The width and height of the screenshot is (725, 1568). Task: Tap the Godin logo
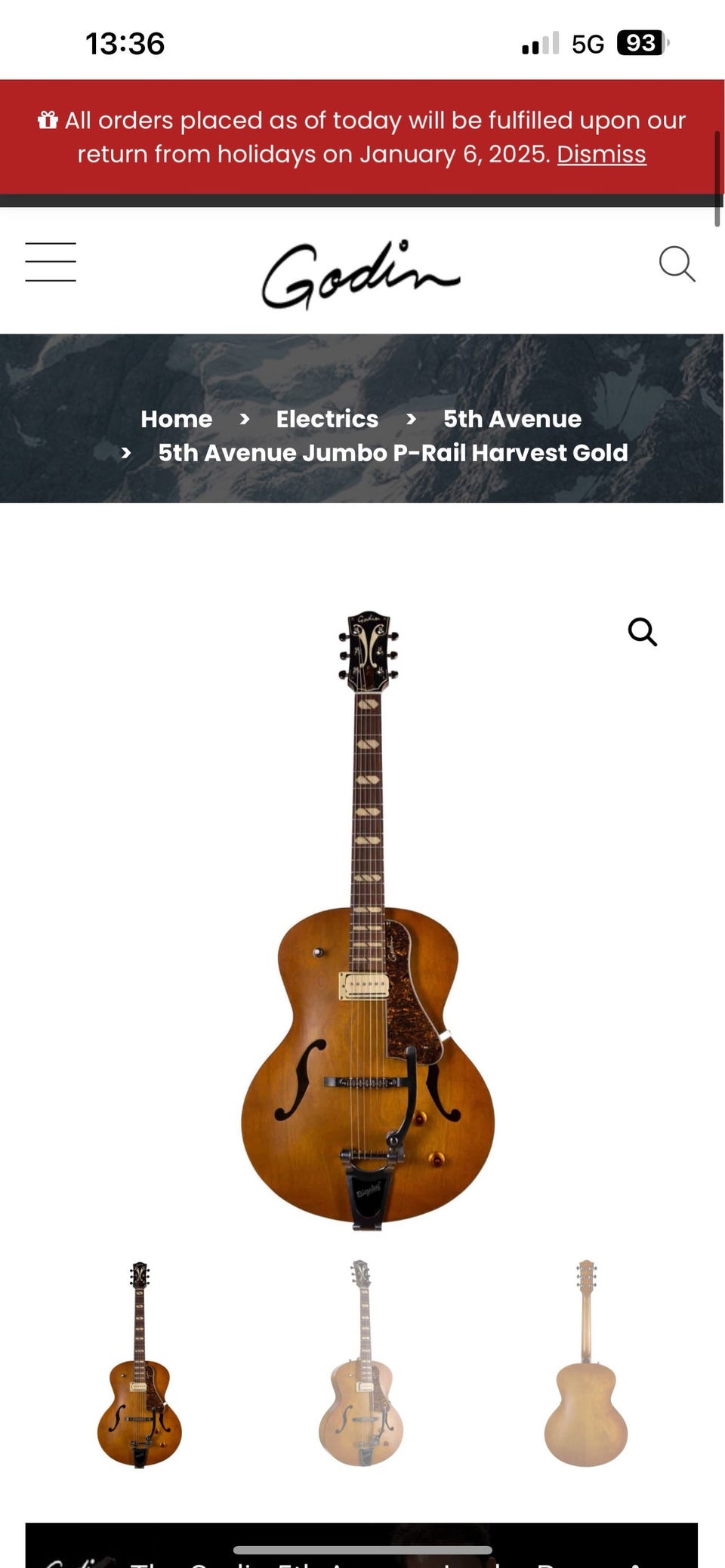(361, 275)
